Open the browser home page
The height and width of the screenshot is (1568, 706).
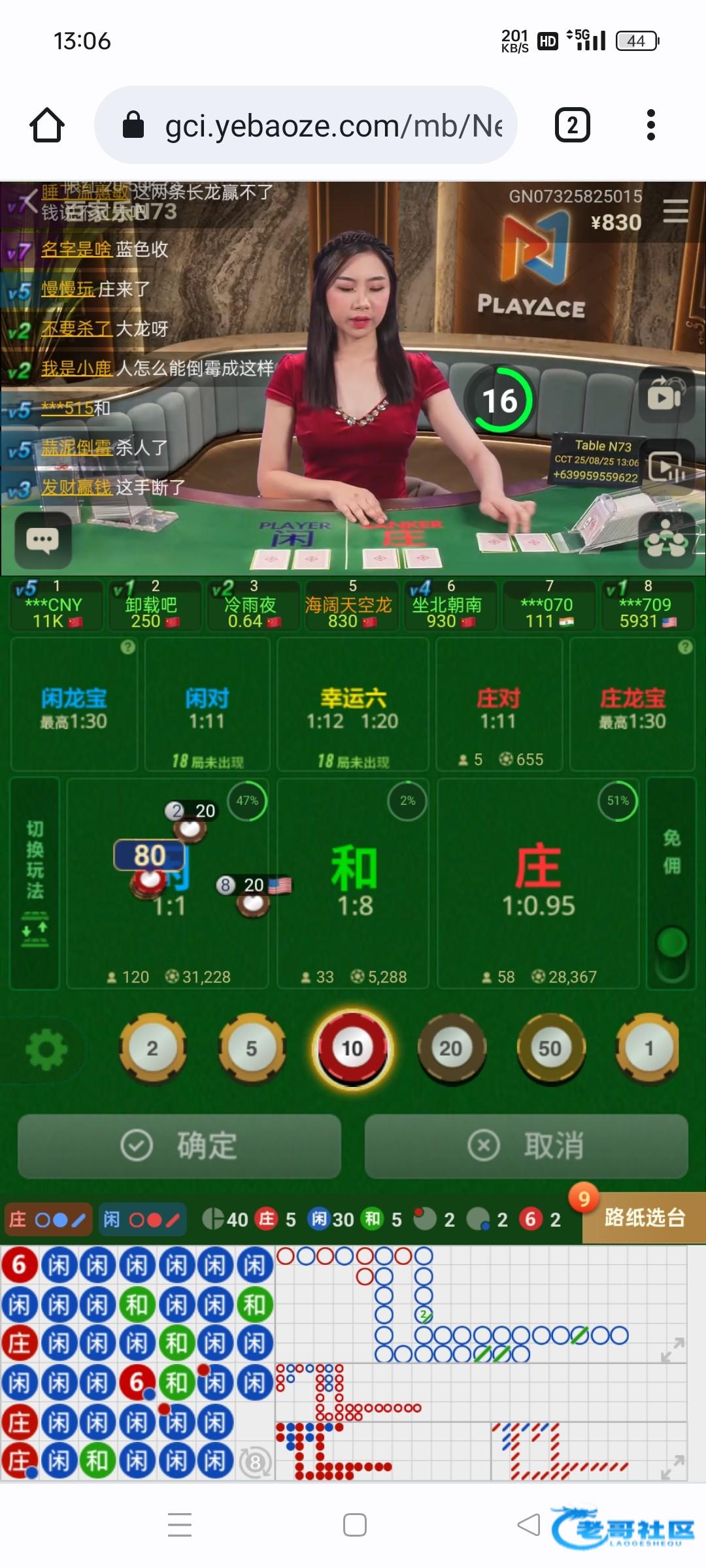point(47,125)
